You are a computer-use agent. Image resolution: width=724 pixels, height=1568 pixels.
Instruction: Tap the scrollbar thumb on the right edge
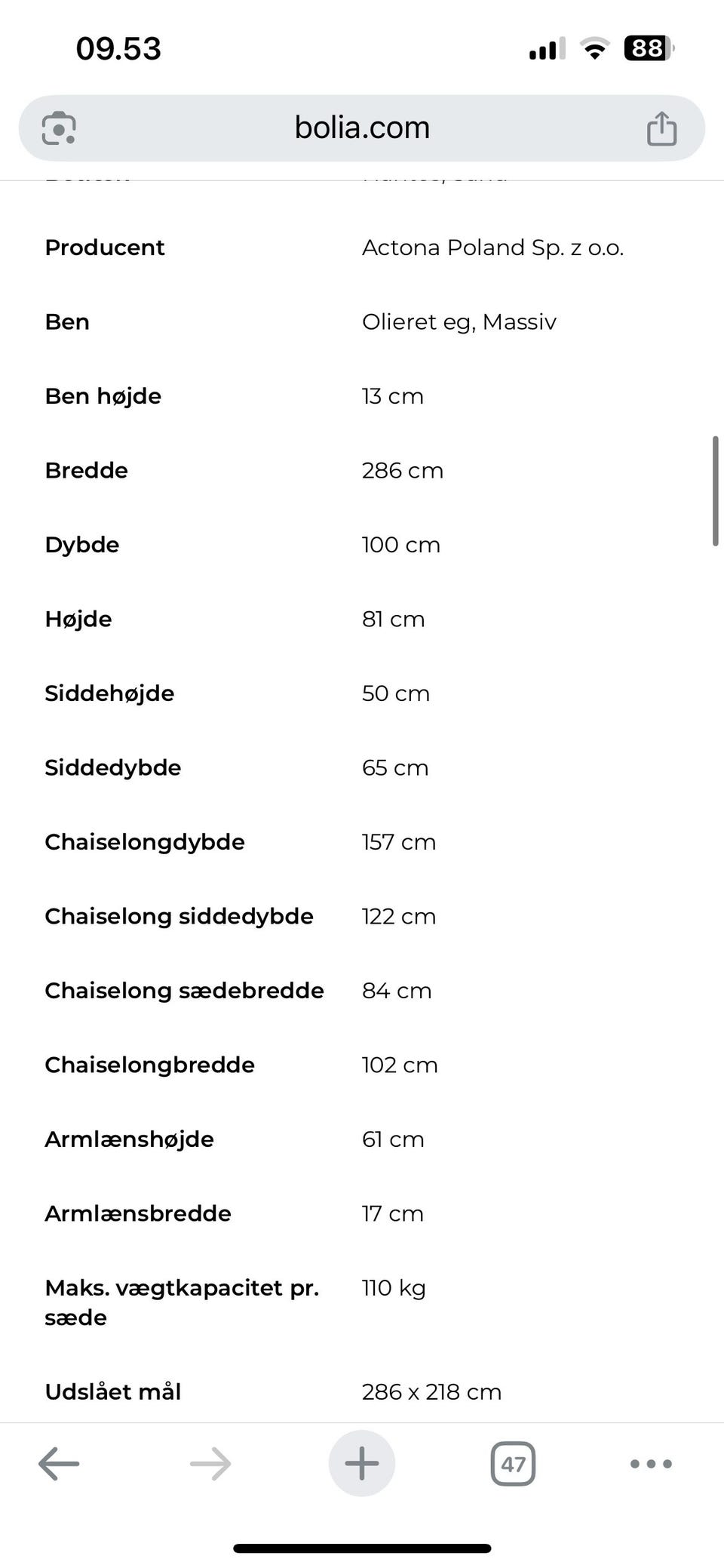[x=714, y=490]
